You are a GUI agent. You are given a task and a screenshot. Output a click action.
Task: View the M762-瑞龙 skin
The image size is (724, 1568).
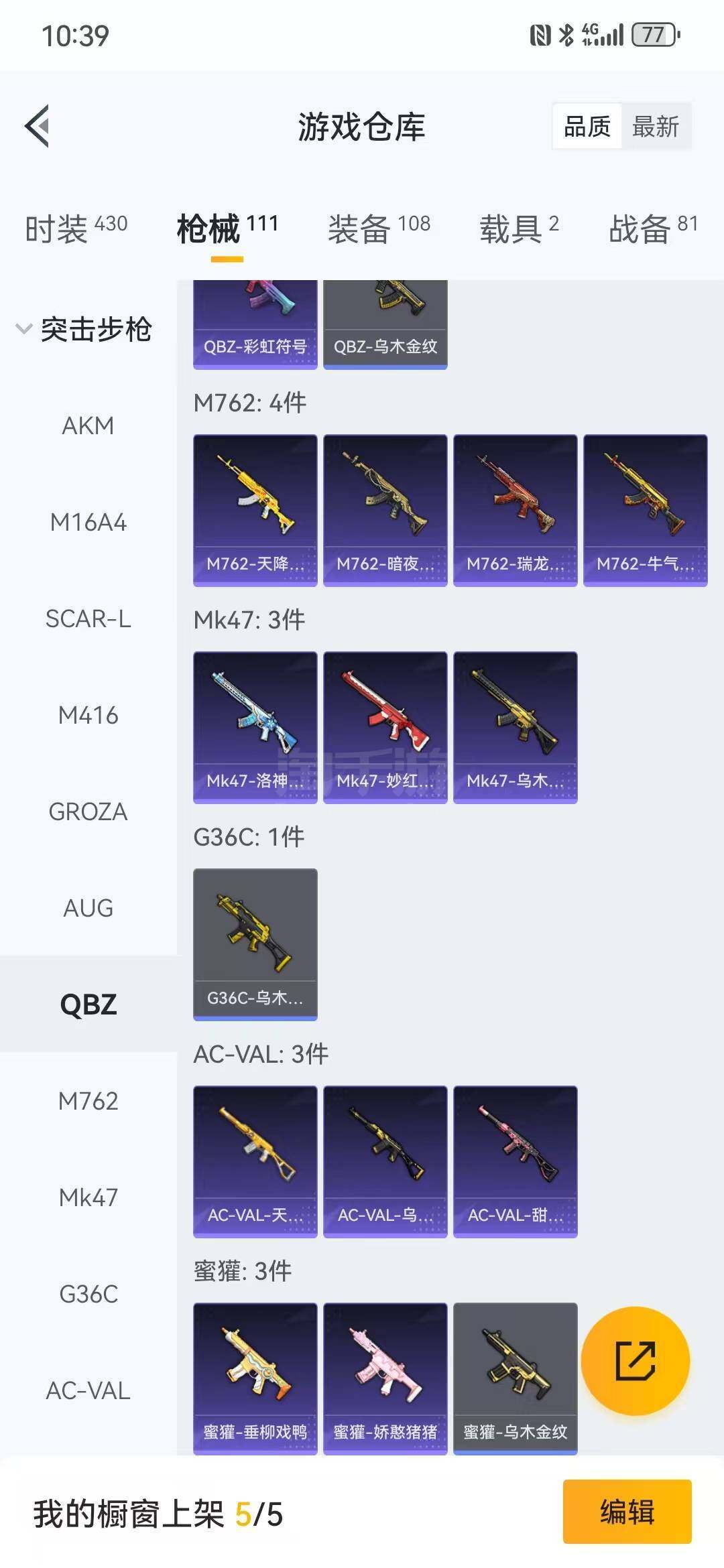tap(515, 511)
